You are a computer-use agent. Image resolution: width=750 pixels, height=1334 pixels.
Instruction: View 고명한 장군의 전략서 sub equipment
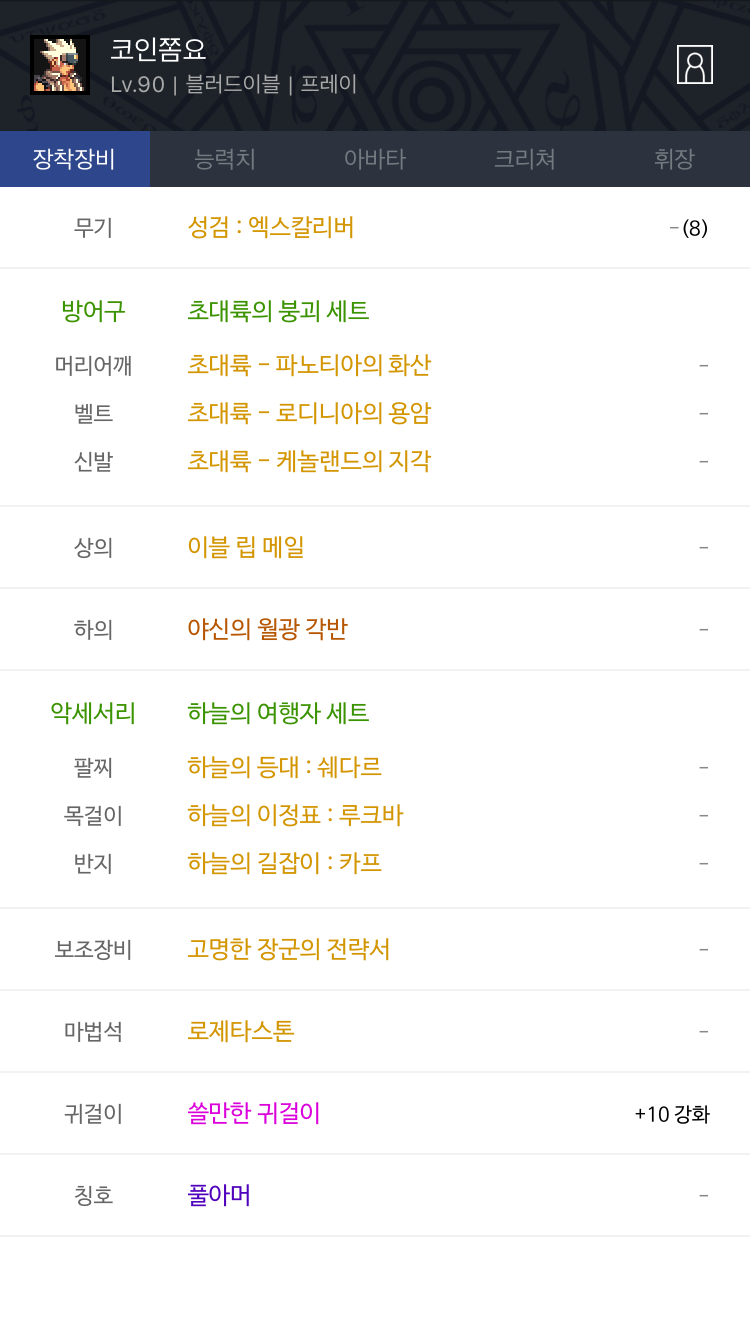tap(288, 949)
